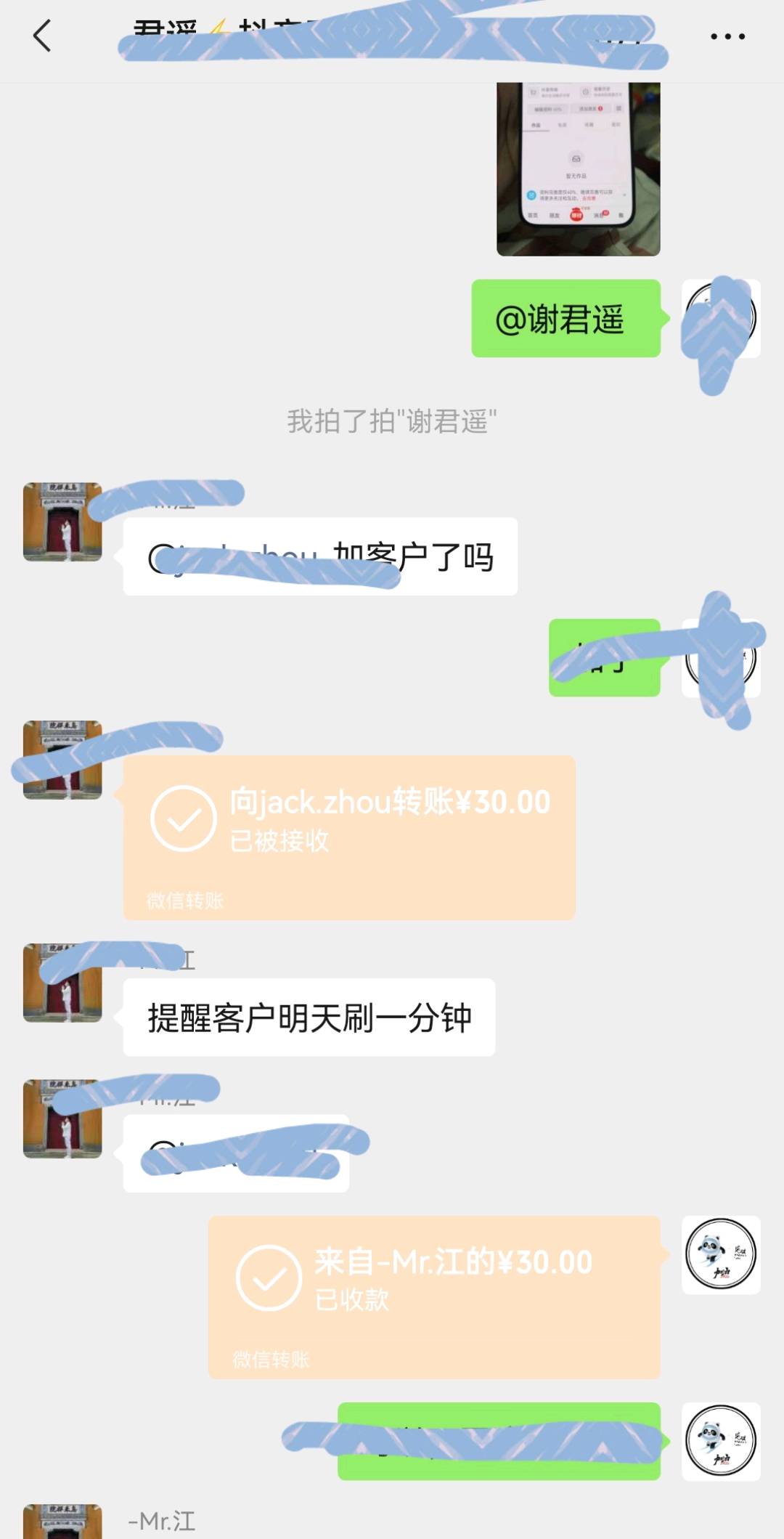This screenshot has height=1539, width=784.
Task: Go back from the chat
Action: coord(42,36)
